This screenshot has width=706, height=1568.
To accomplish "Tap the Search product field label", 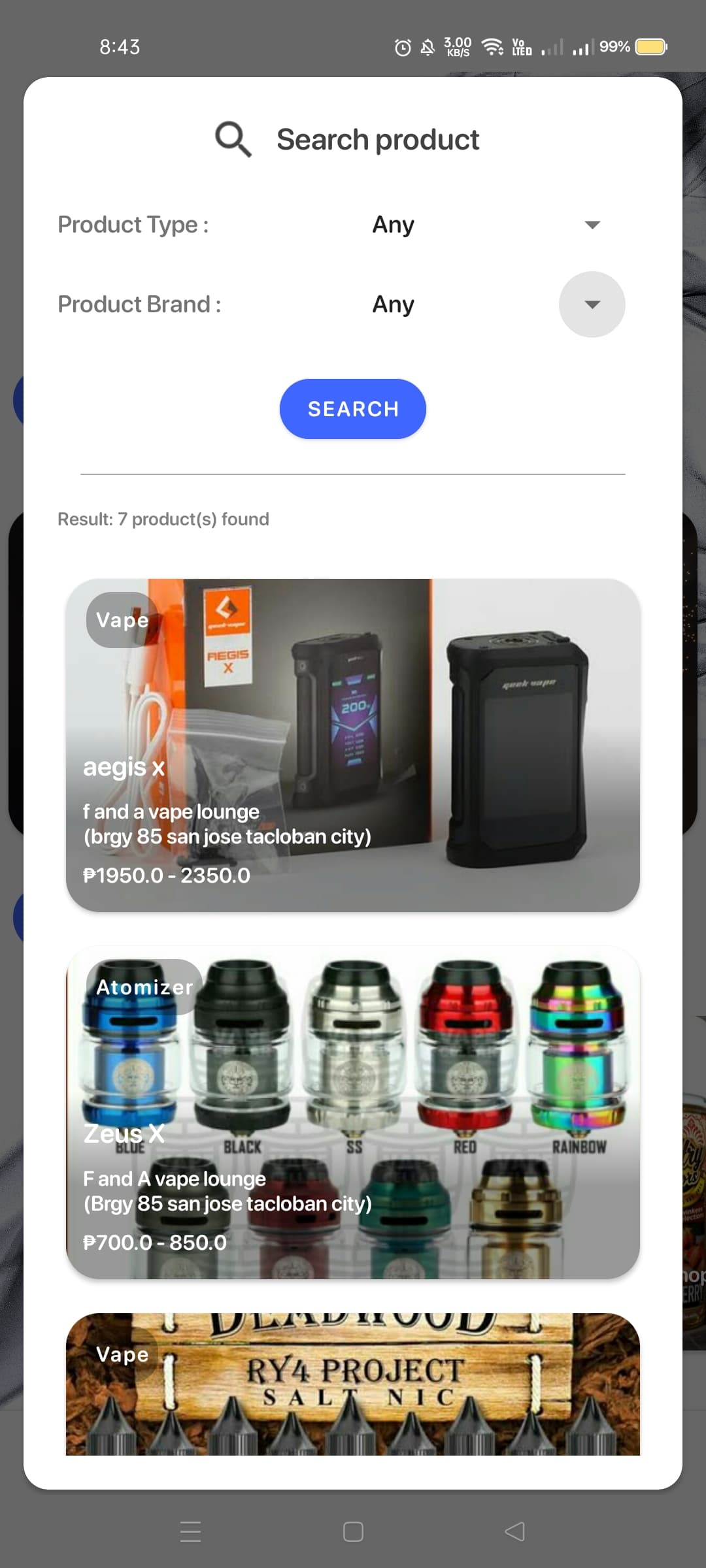I will (378, 139).
